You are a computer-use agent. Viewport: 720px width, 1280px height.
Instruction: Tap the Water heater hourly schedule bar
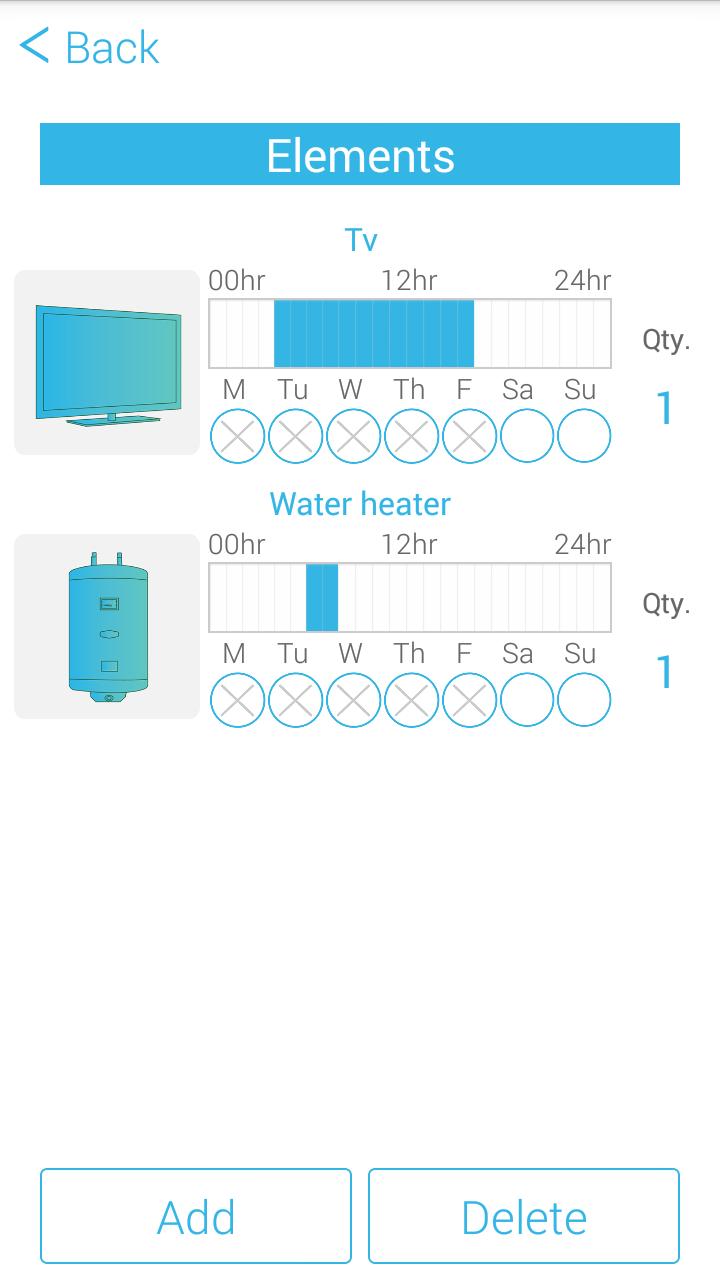[410, 597]
